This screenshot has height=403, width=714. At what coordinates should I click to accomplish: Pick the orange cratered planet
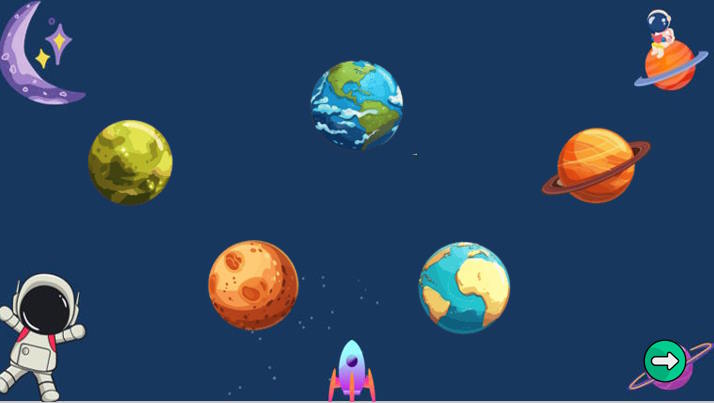pyautogui.click(x=253, y=284)
